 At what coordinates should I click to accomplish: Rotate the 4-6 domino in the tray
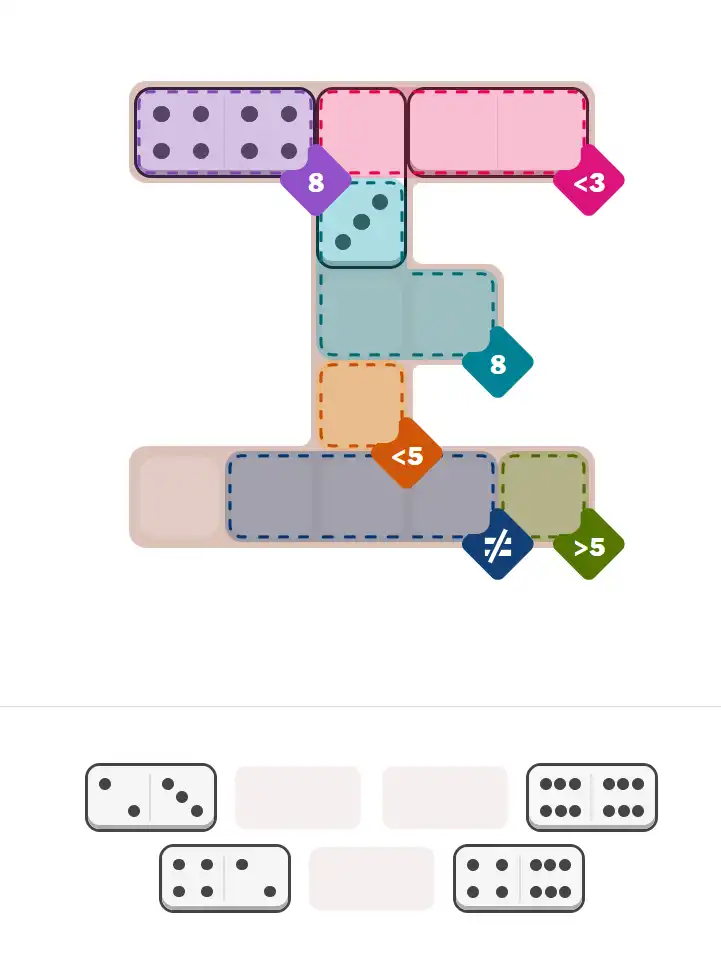[x=518, y=877]
